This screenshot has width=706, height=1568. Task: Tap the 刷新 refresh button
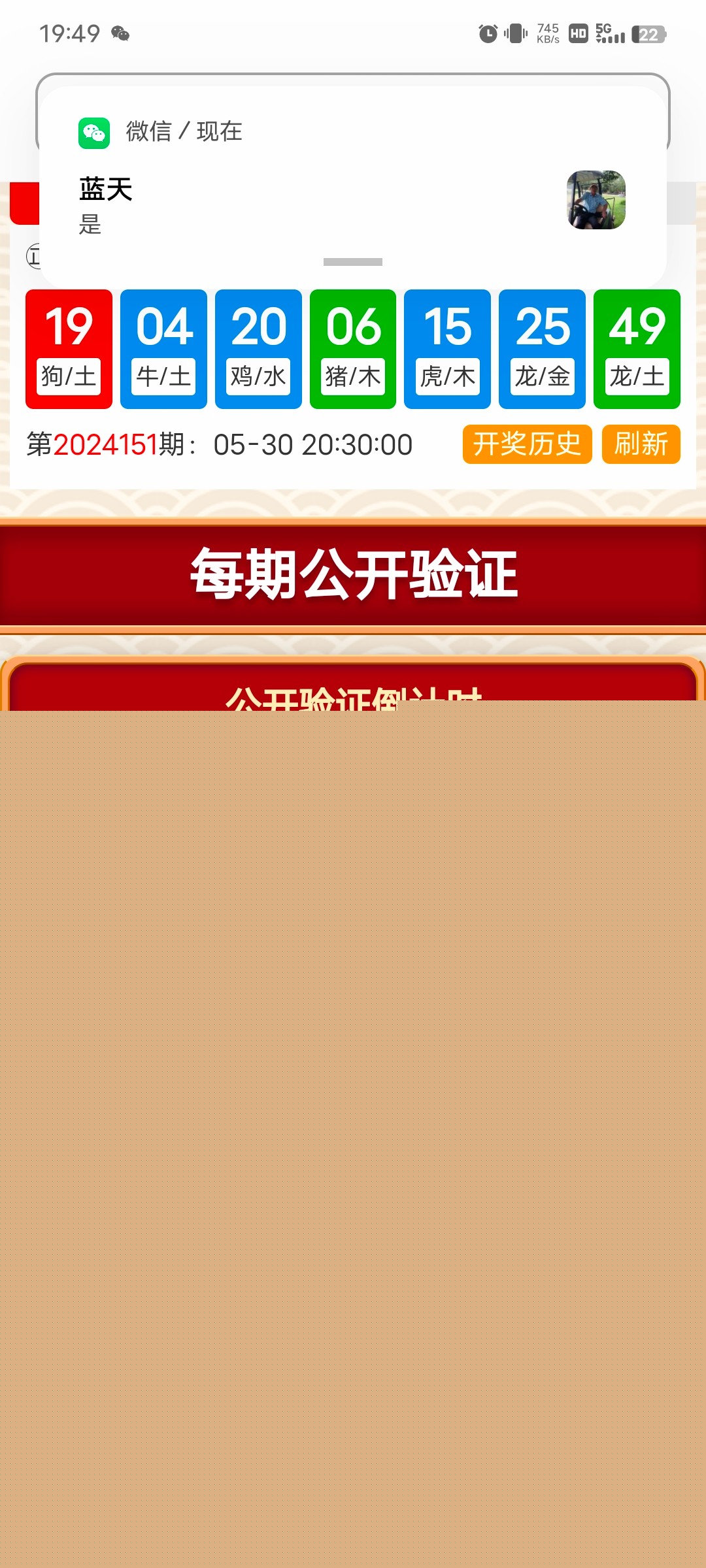pos(641,444)
